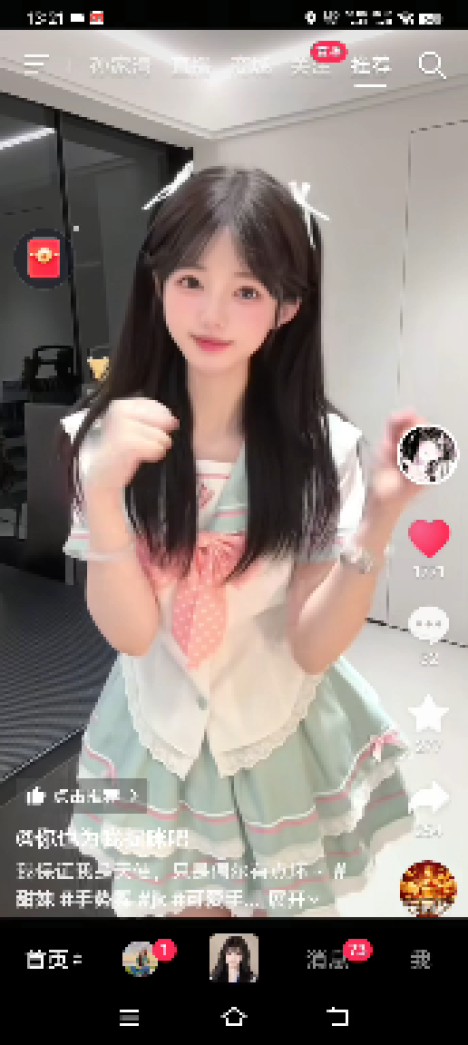Tap the thumbs-up recommend chip
Viewport: 468px width, 1045px height.
coord(81,795)
